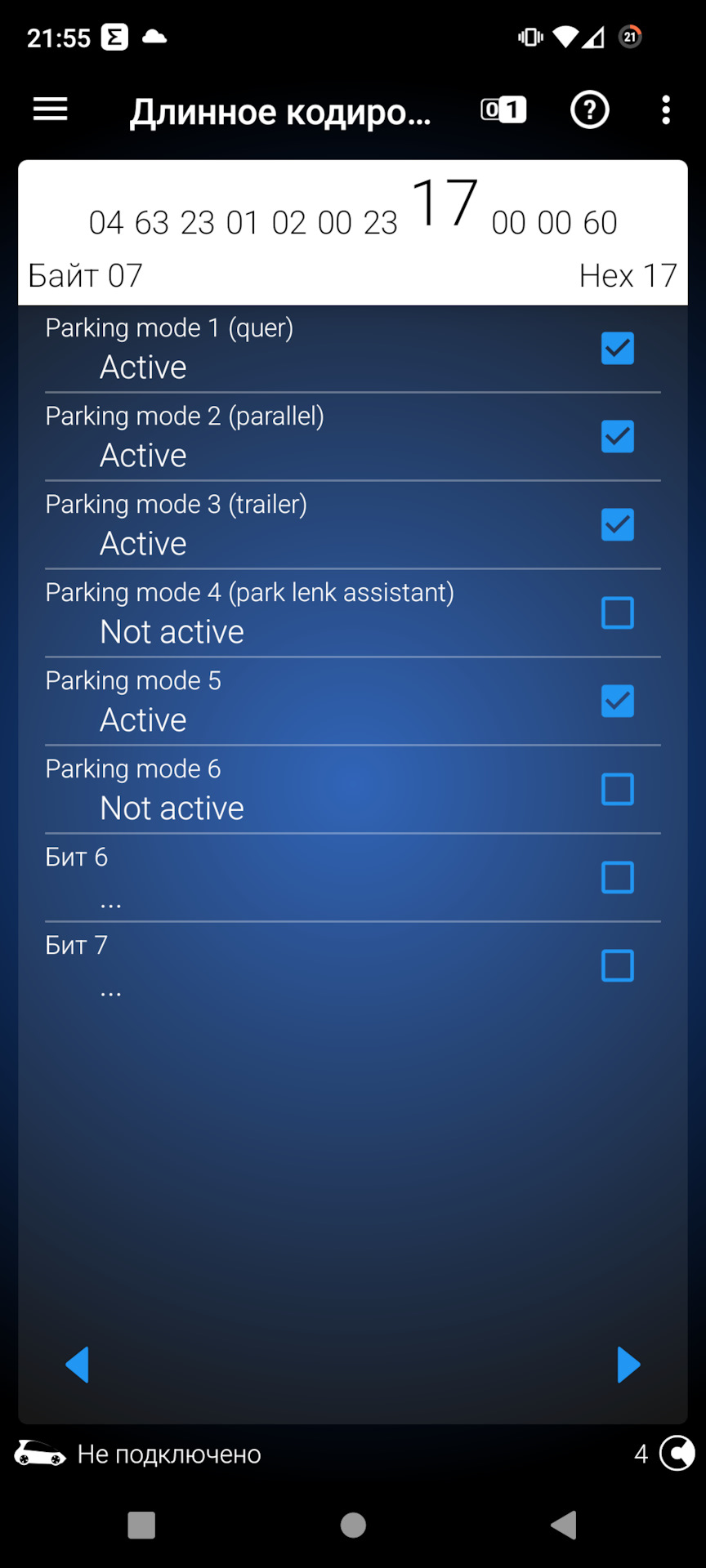Enable Parking mode 4 (park lenk assistant)
Image resolution: width=706 pixels, height=1568 pixels.
click(617, 613)
